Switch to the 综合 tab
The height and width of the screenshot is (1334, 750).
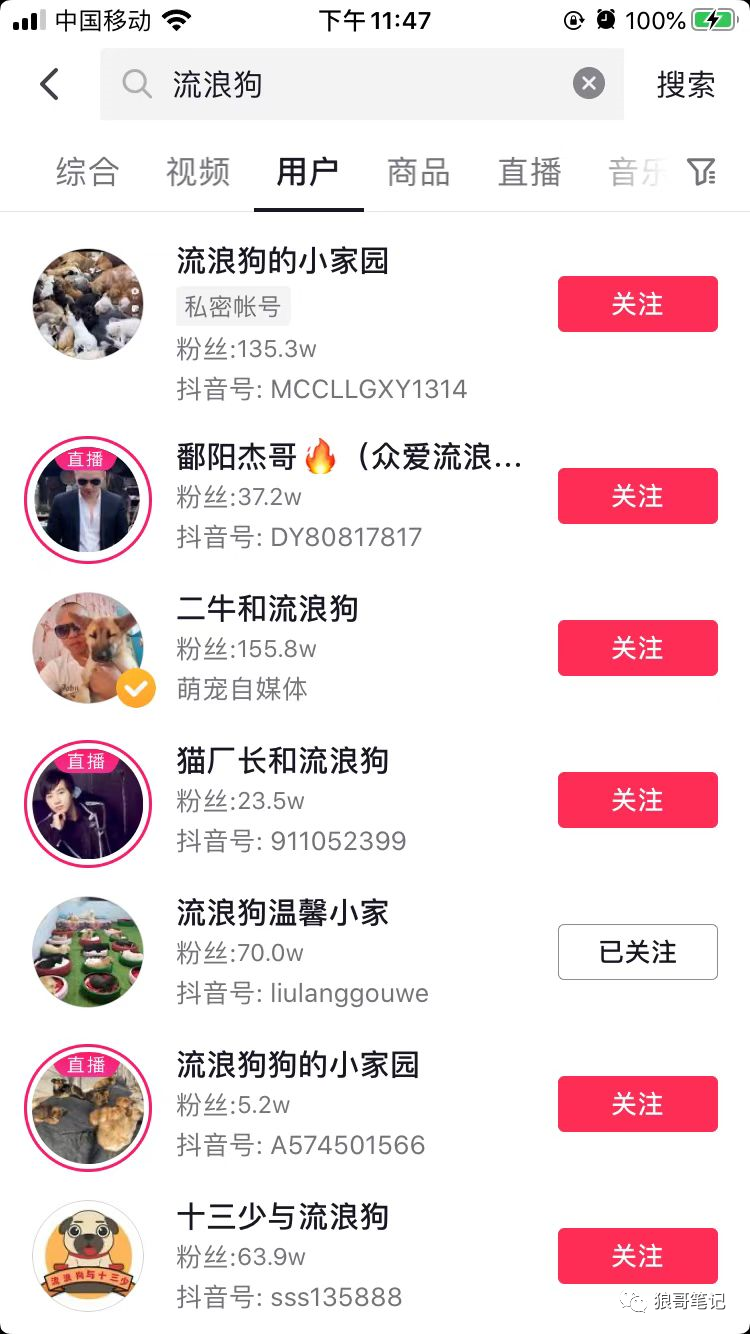(x=87, y=172)
